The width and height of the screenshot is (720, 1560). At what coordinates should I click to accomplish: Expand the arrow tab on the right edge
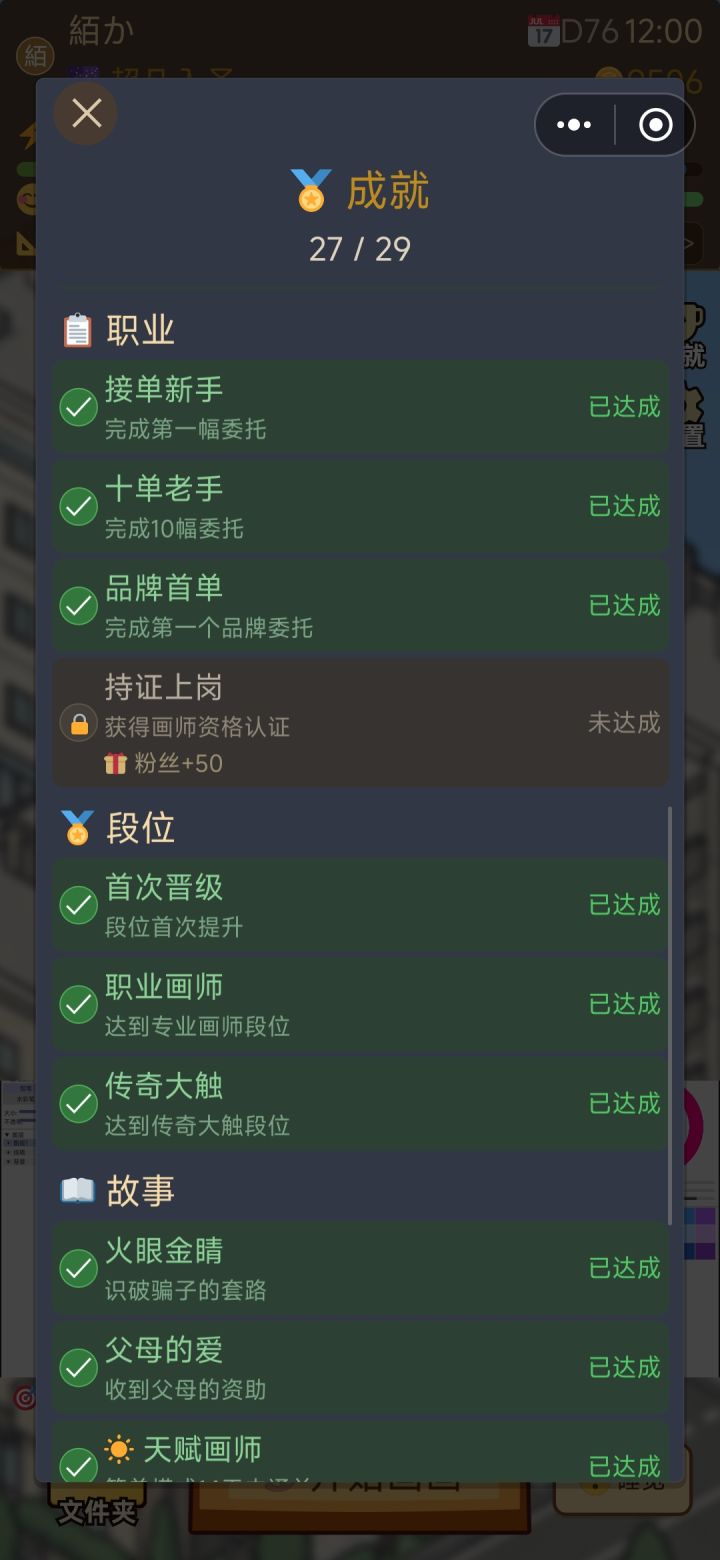(690, 243)
